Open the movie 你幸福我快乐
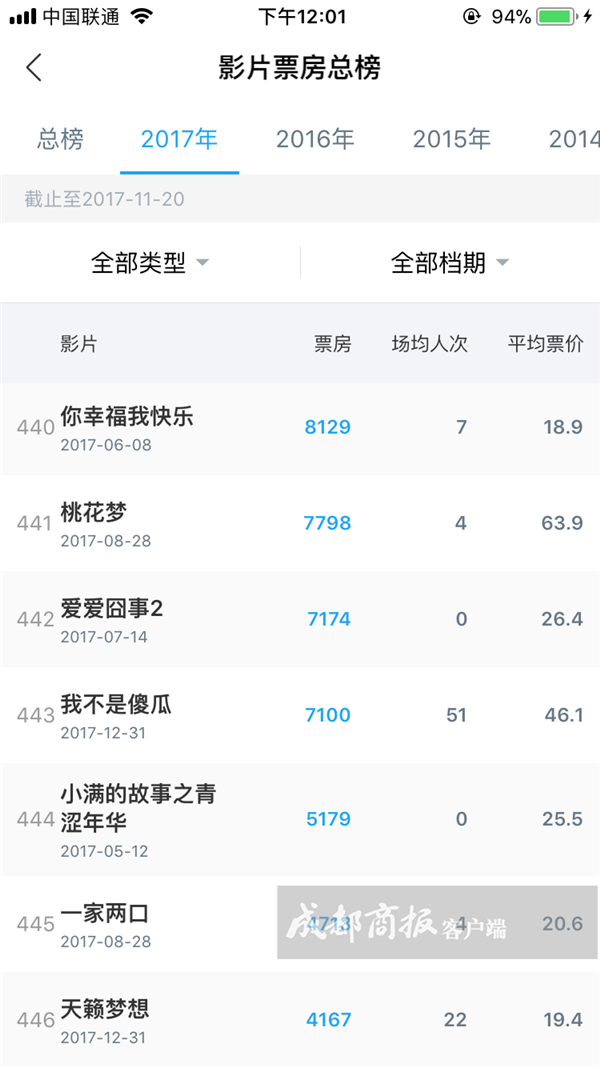The width and height of the screenshot is (600, 1067). [x=300, y=428]
